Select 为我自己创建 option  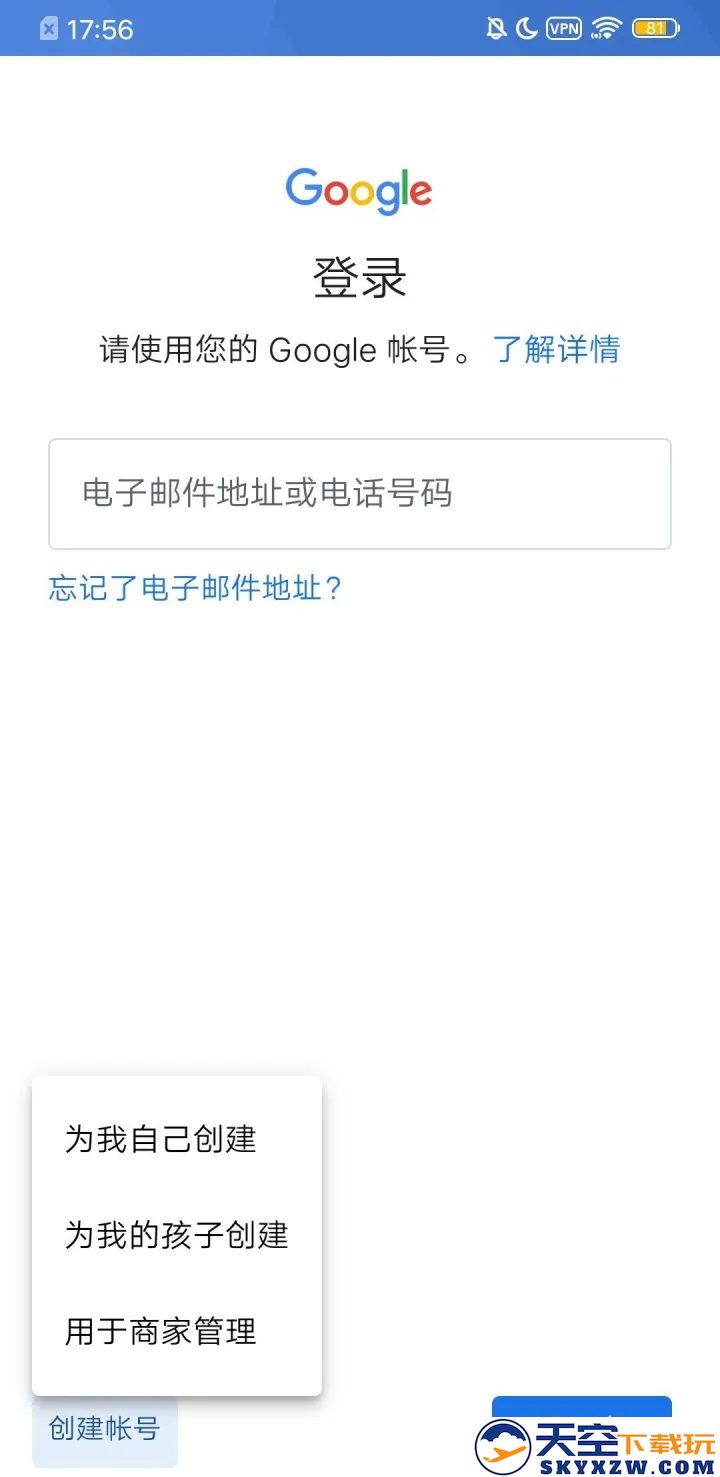click(177, 1139)
